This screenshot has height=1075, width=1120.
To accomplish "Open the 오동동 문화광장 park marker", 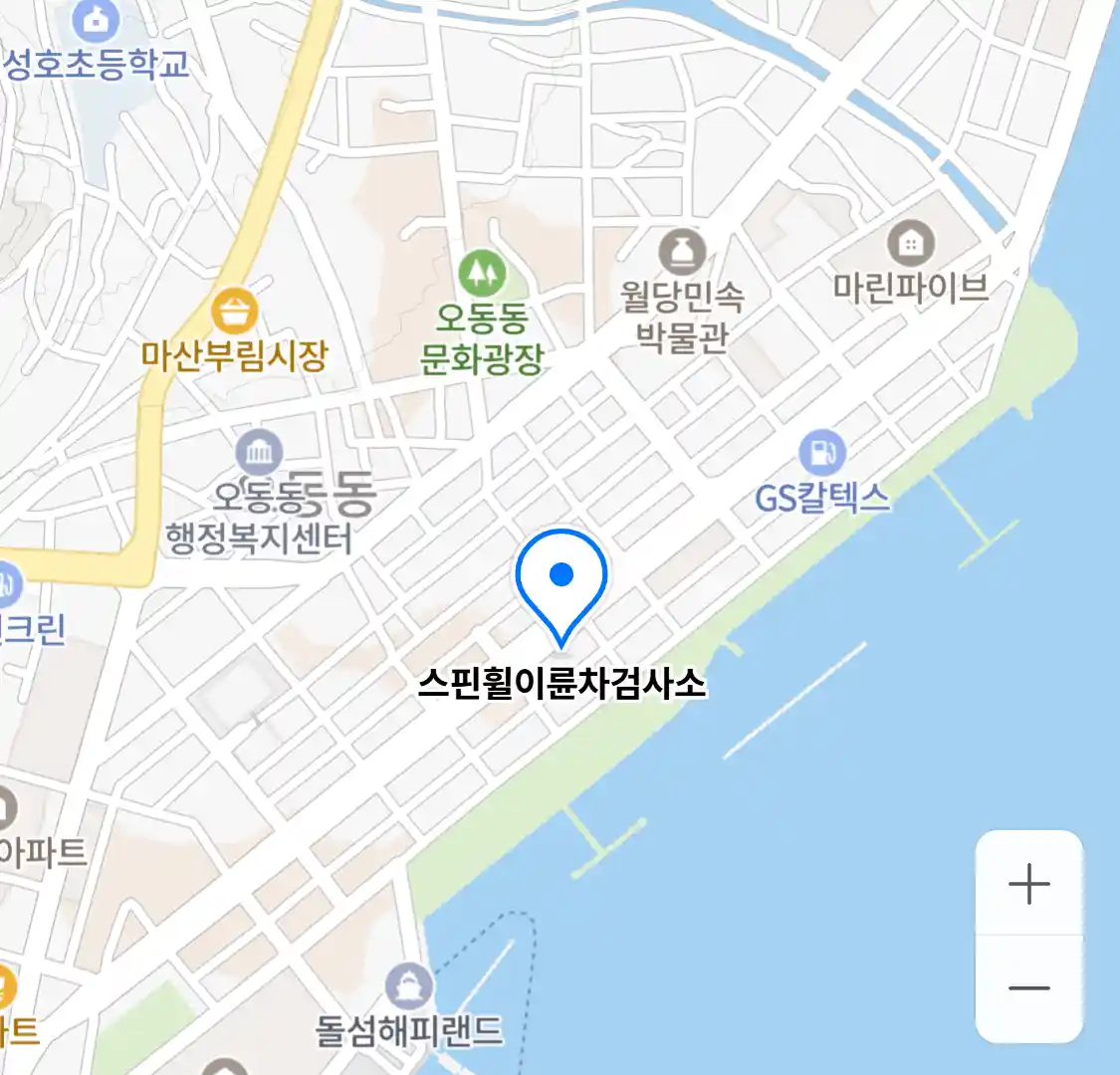I will (482, 274).
